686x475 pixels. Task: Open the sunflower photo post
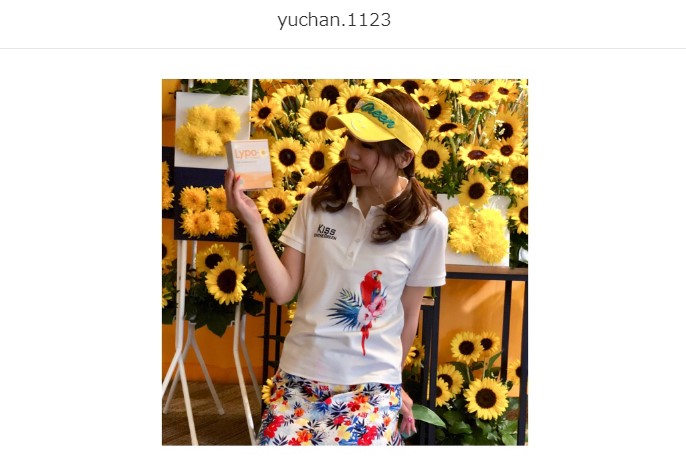pyautogui.click(x=344, y=262)
